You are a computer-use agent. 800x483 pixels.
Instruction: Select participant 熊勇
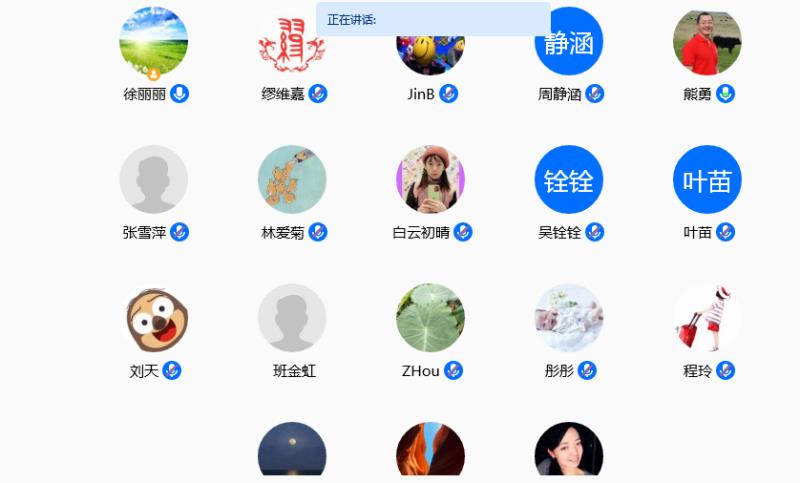(x=707, y=42)
